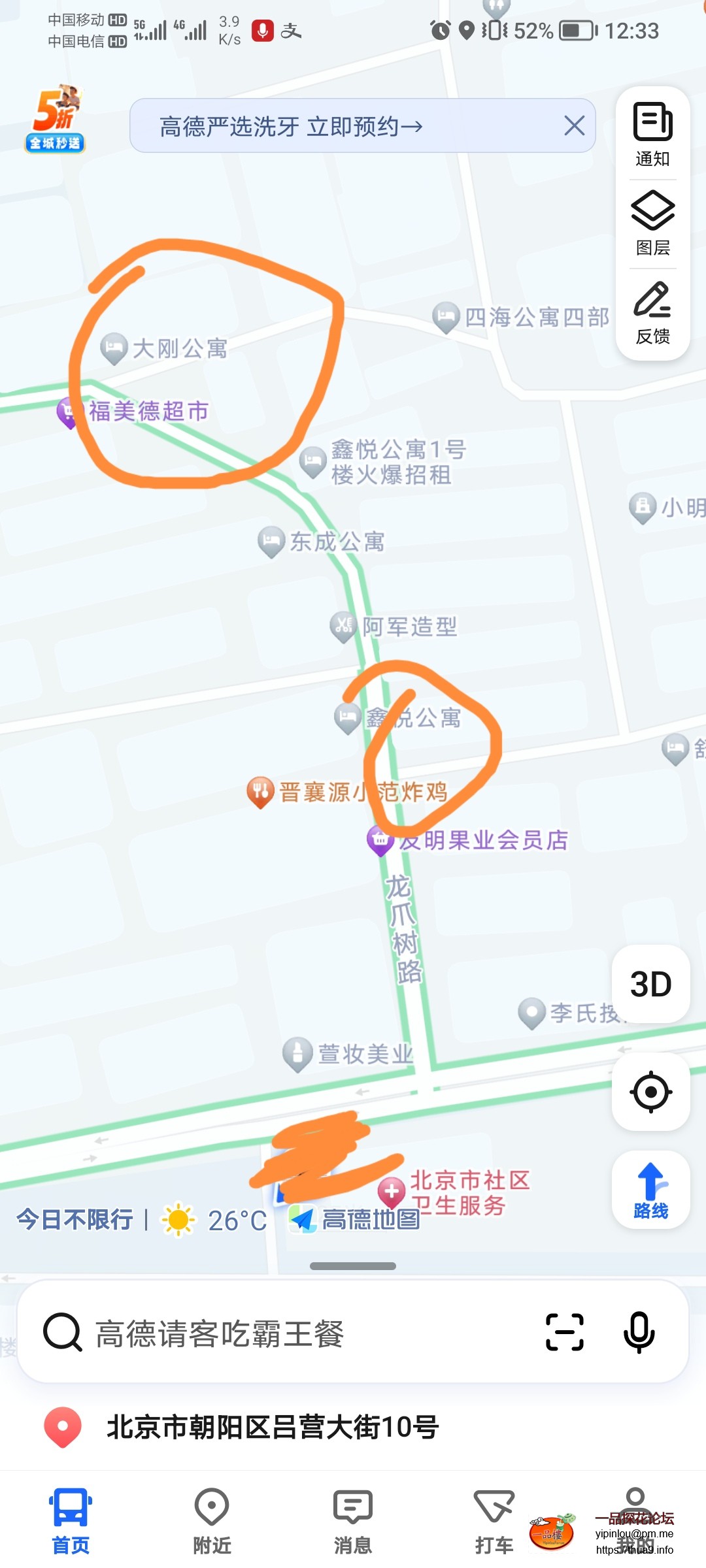Open the 通知 notifications panel

(652, 134)
